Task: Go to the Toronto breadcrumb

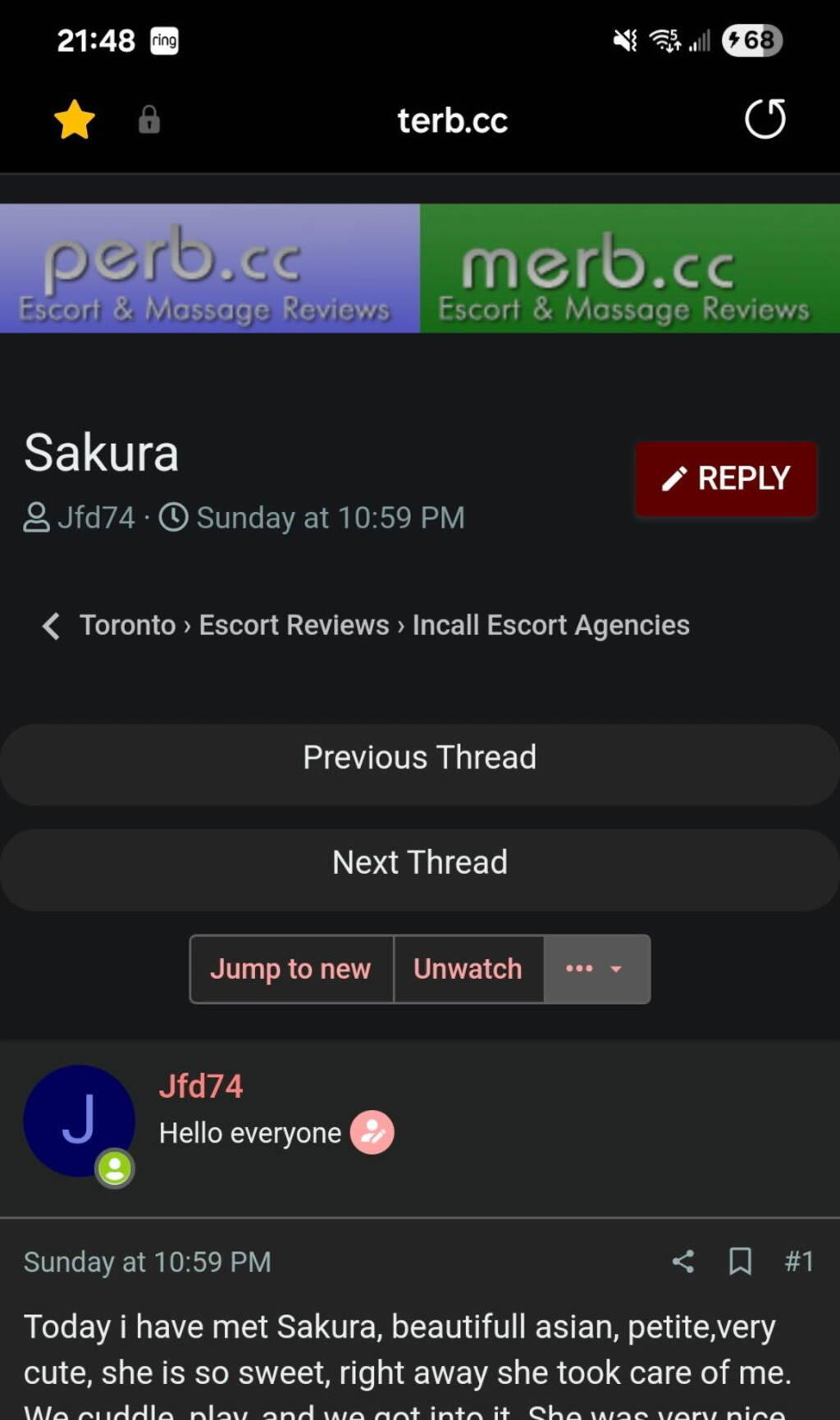Action: point(127,625)
